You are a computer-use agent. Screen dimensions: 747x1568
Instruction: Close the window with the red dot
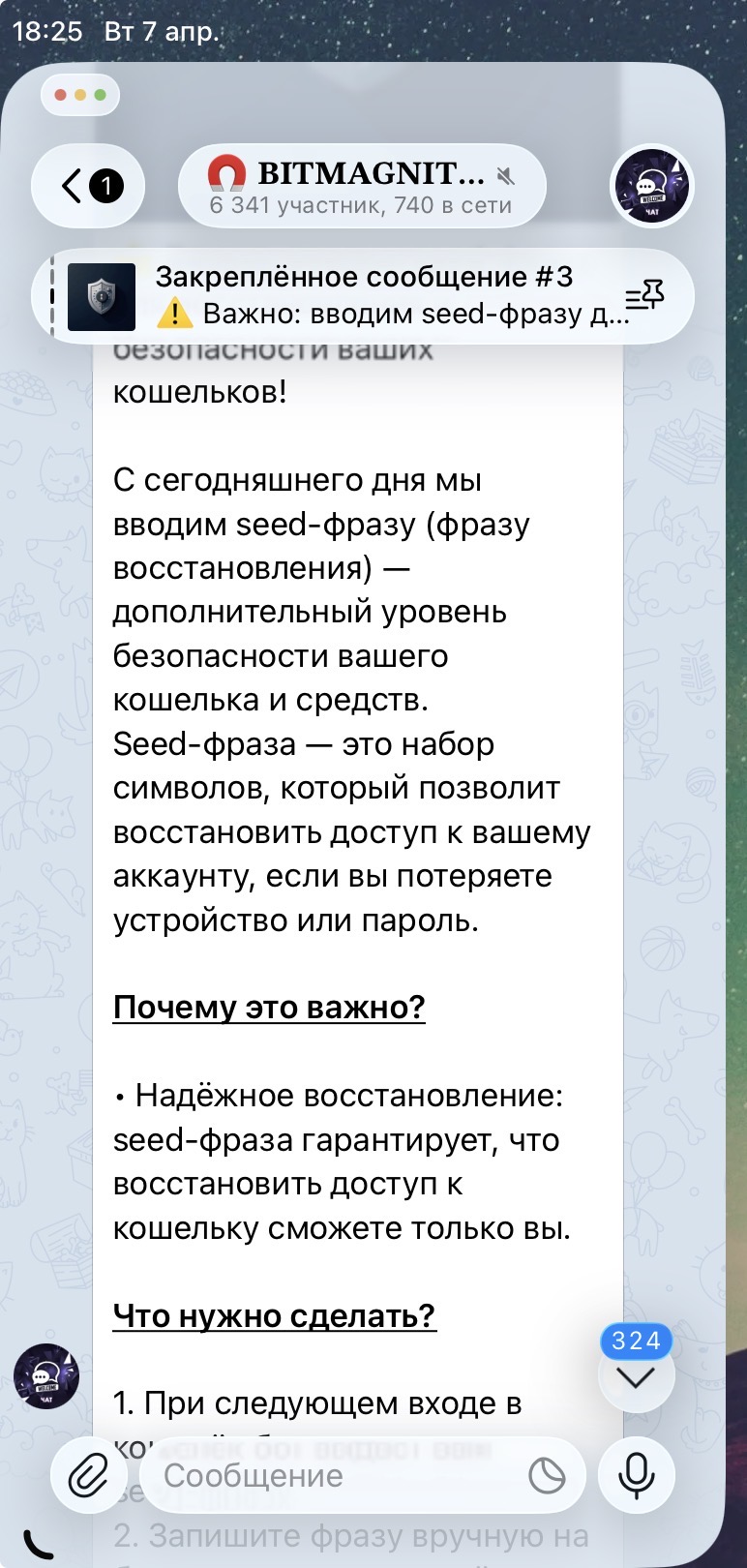[61, 95]
